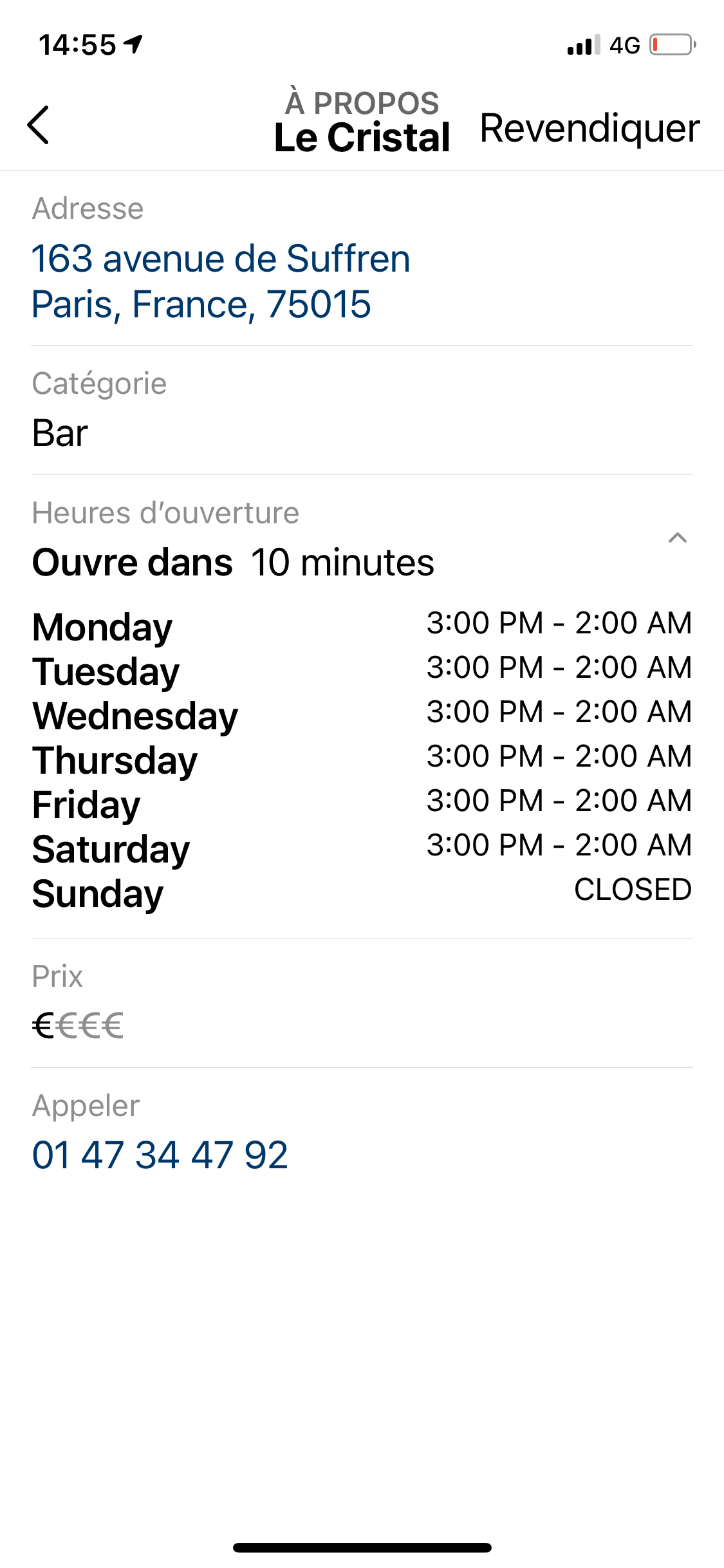Go back using the top arrow

tap(38, 125)
